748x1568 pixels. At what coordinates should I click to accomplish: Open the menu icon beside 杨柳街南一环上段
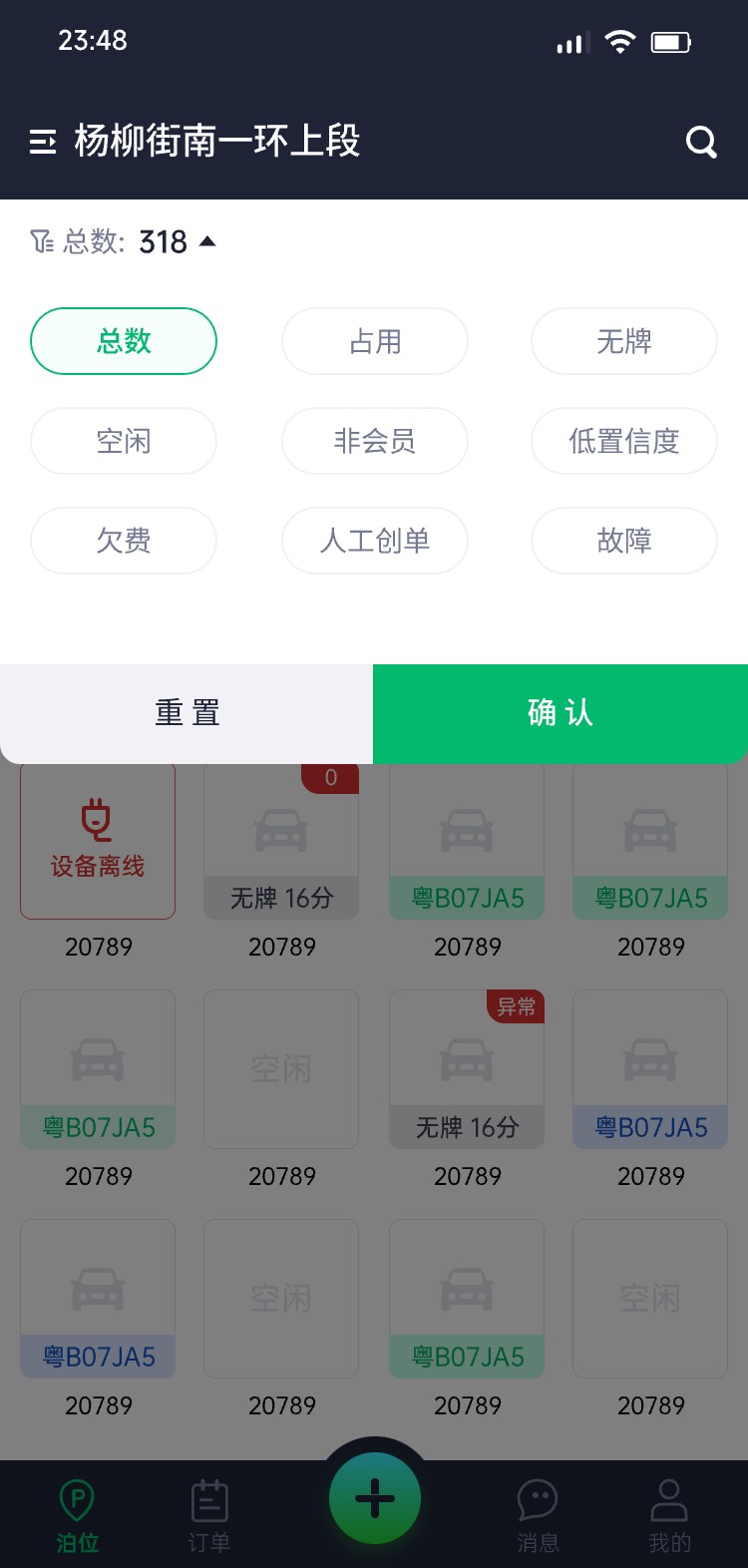[x=43, y=142]
